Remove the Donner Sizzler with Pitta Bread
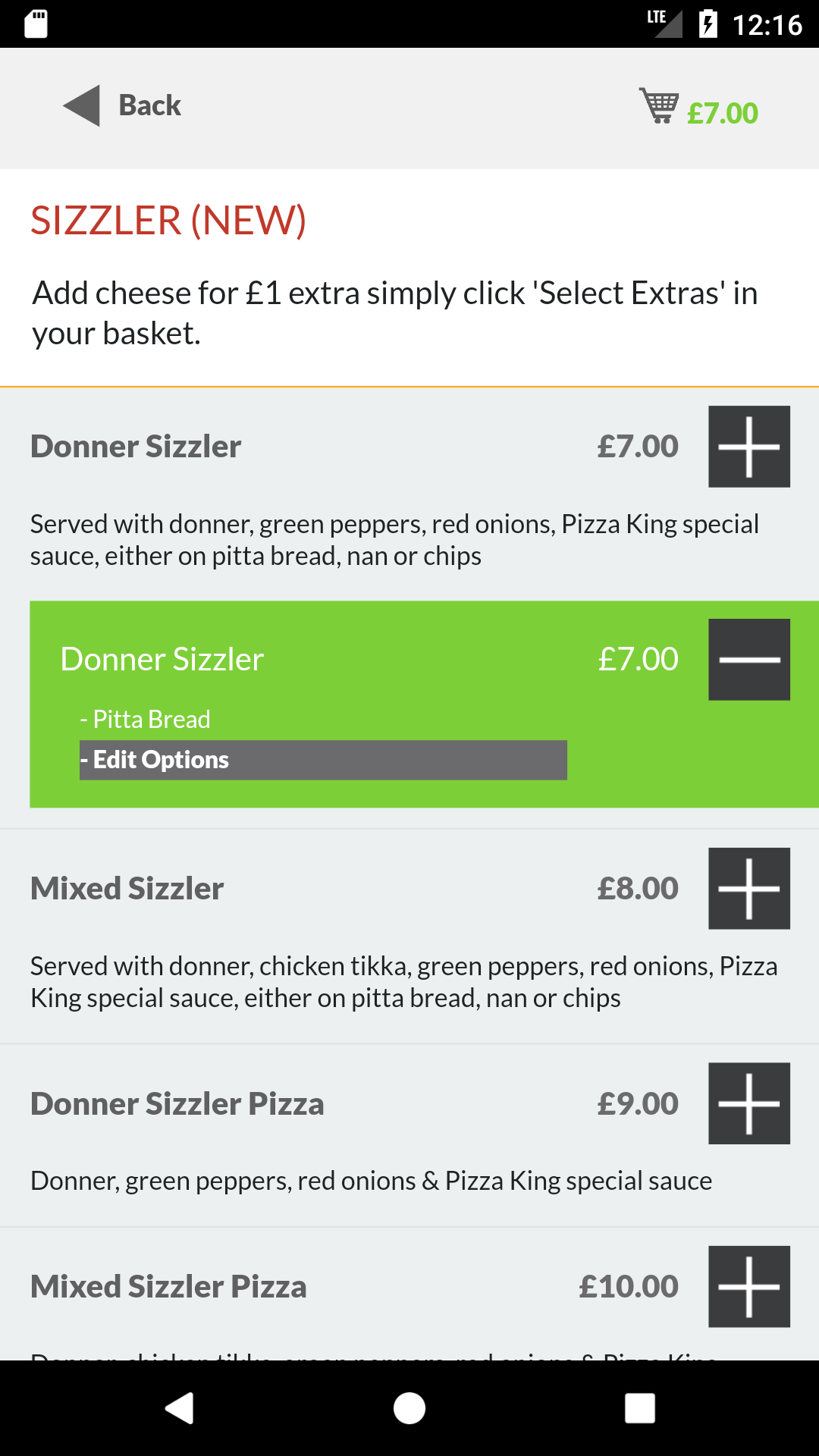This screenshot has height=1456, width=819. (x=748, y=660)
